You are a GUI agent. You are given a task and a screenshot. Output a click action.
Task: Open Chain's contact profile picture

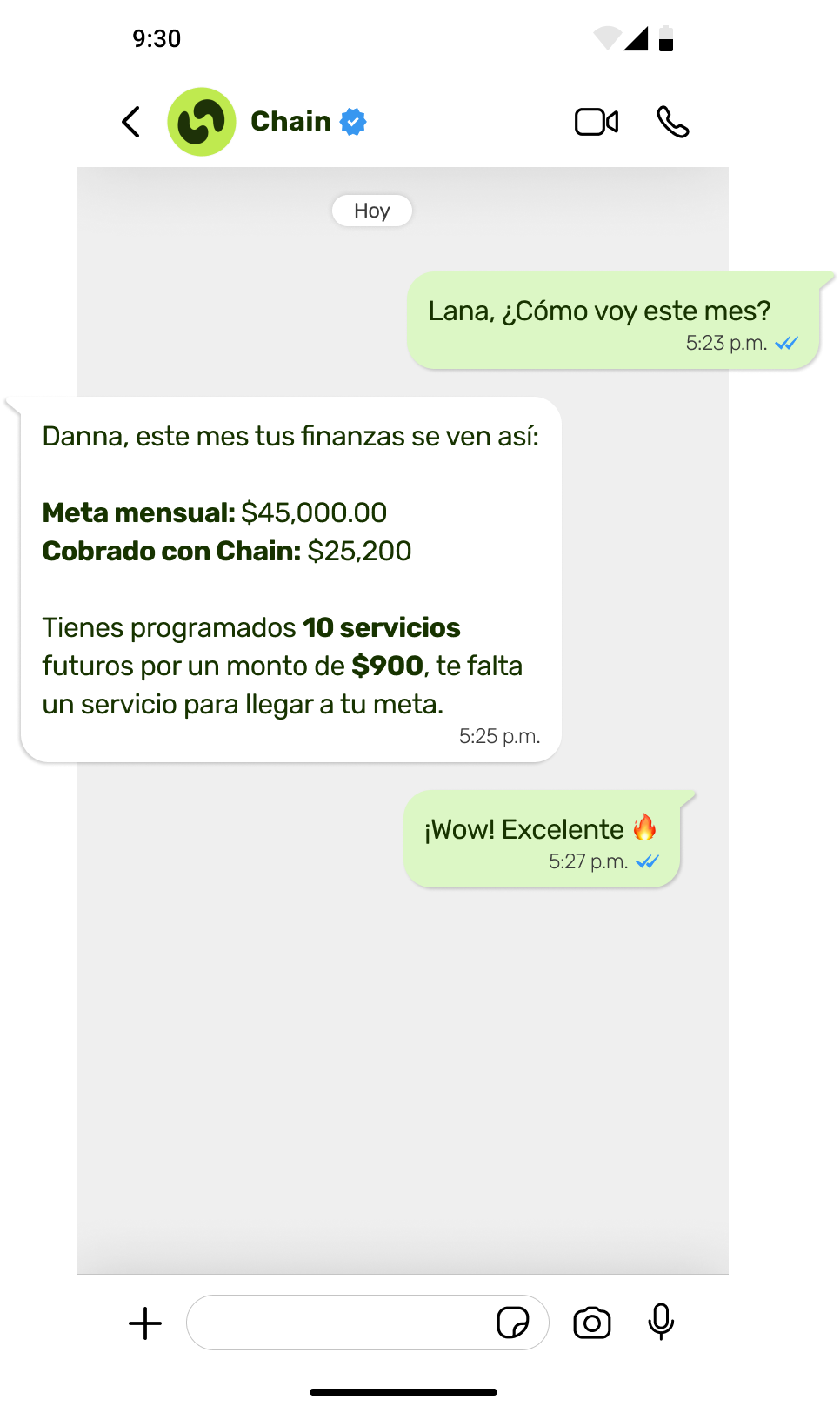point(202,122)
